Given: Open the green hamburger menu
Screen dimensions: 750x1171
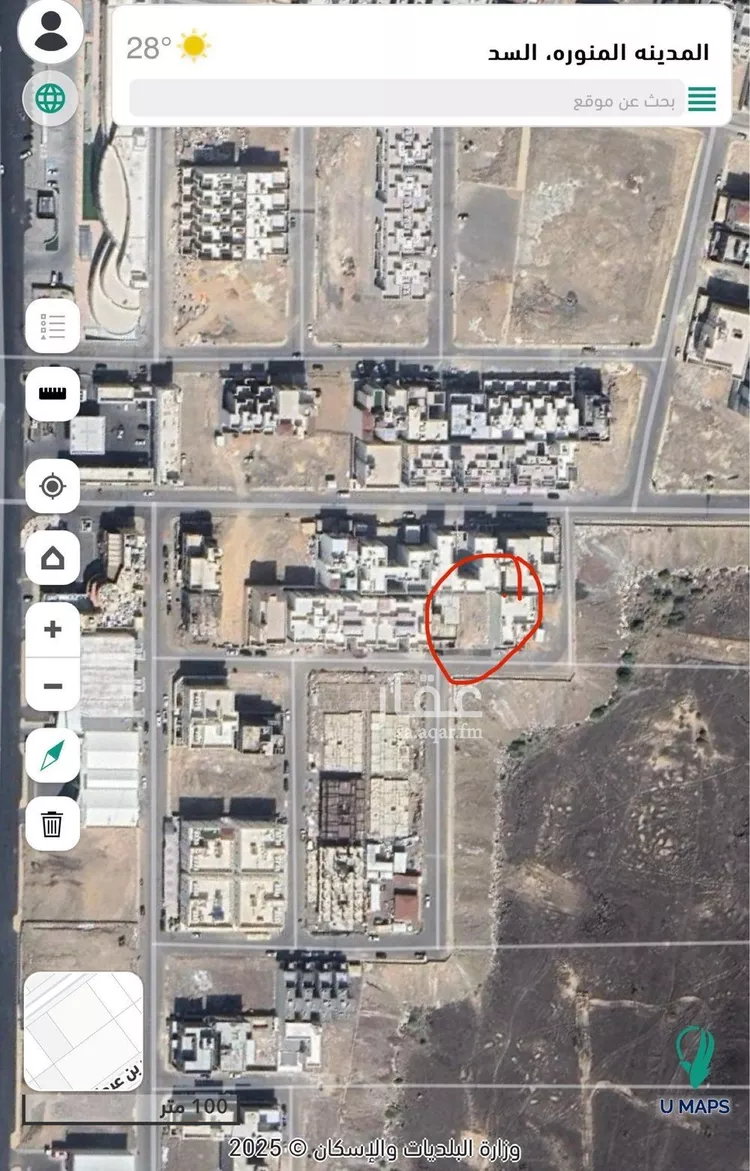Looking at the screenshot, I should pyautogui.click(x=702, y=99).
